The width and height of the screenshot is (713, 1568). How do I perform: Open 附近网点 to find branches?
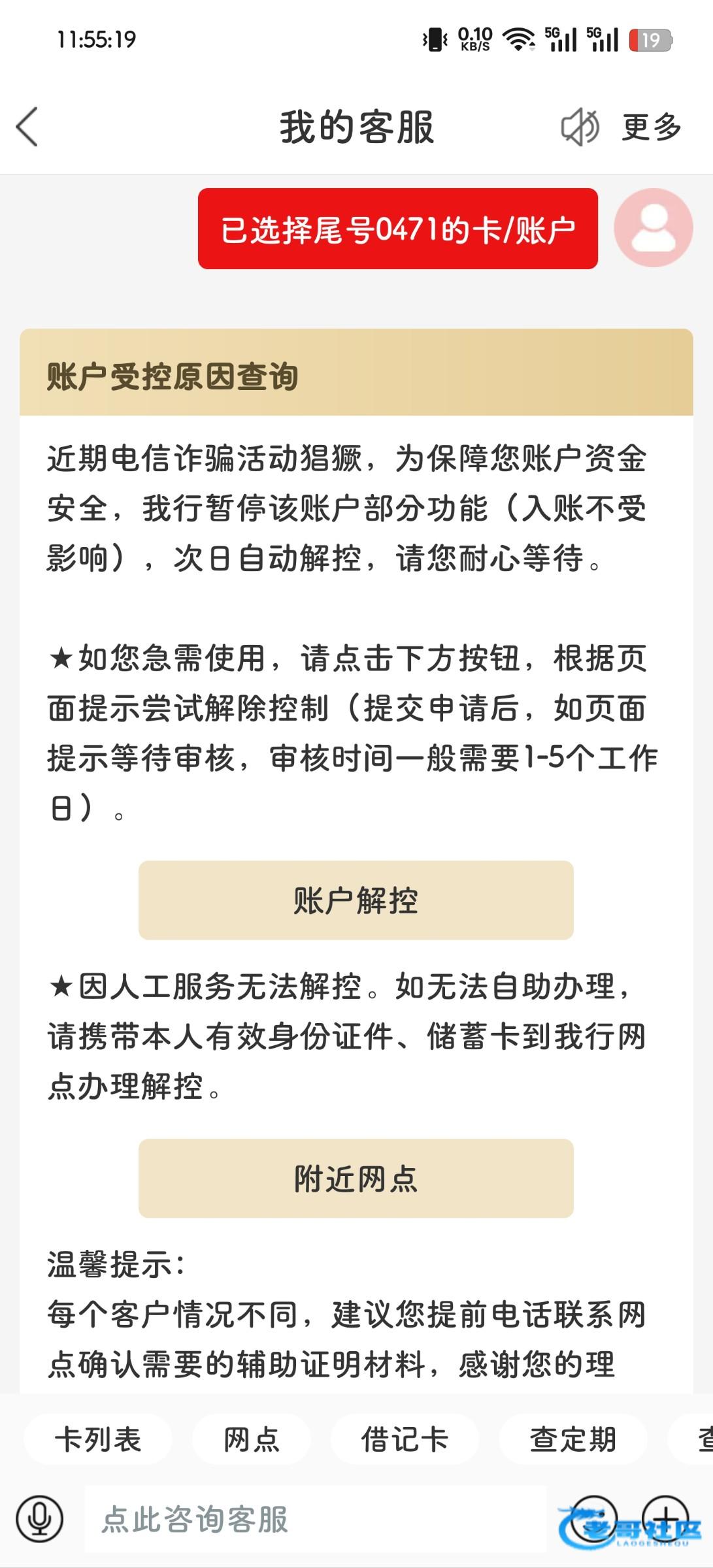click(x=356, y=1178)
